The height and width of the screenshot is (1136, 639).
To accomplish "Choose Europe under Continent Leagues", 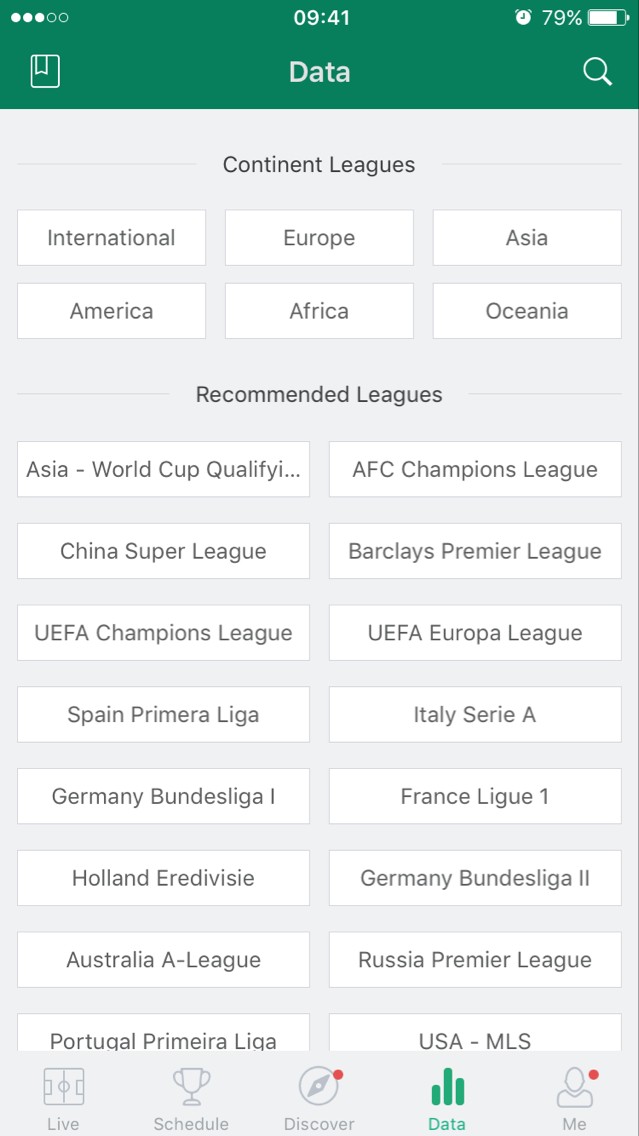I will pyautogui.click(x=320, y=238).
